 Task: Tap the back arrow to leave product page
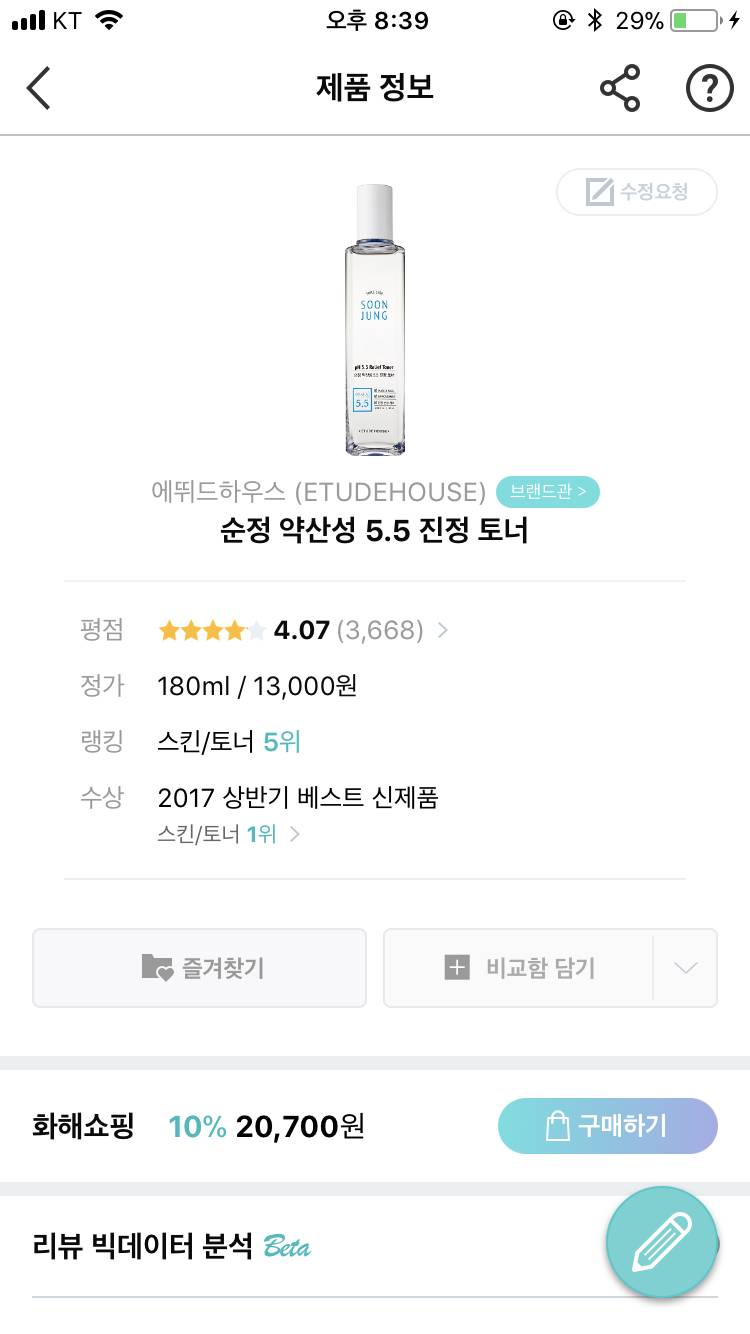tap(38, 88)
